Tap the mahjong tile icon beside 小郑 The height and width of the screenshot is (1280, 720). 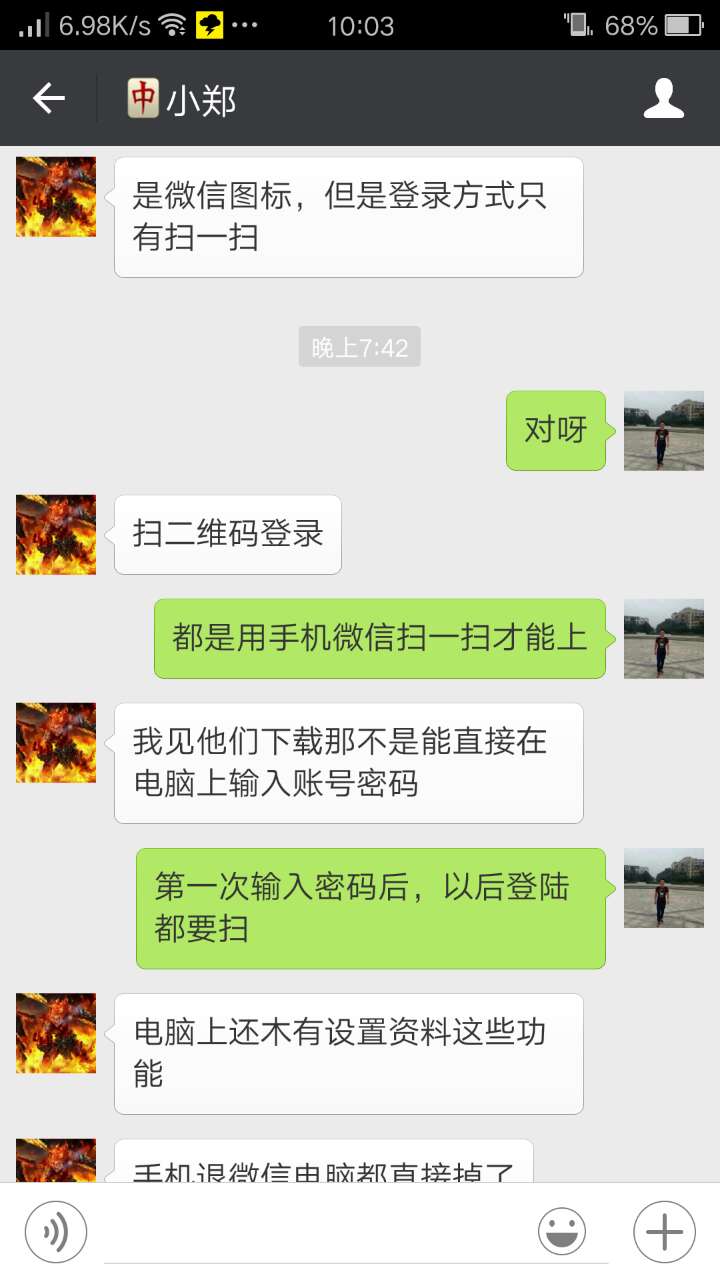pos(140,98)
